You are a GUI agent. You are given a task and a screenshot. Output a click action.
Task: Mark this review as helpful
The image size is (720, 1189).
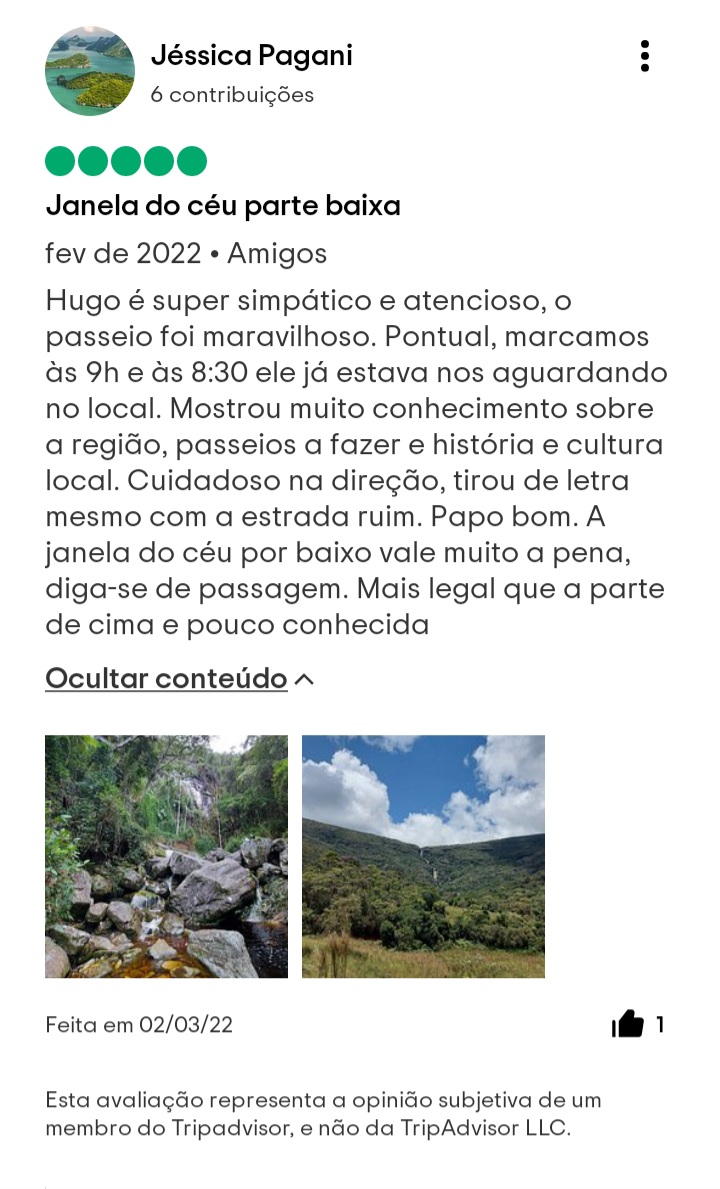coord(628,1024)
